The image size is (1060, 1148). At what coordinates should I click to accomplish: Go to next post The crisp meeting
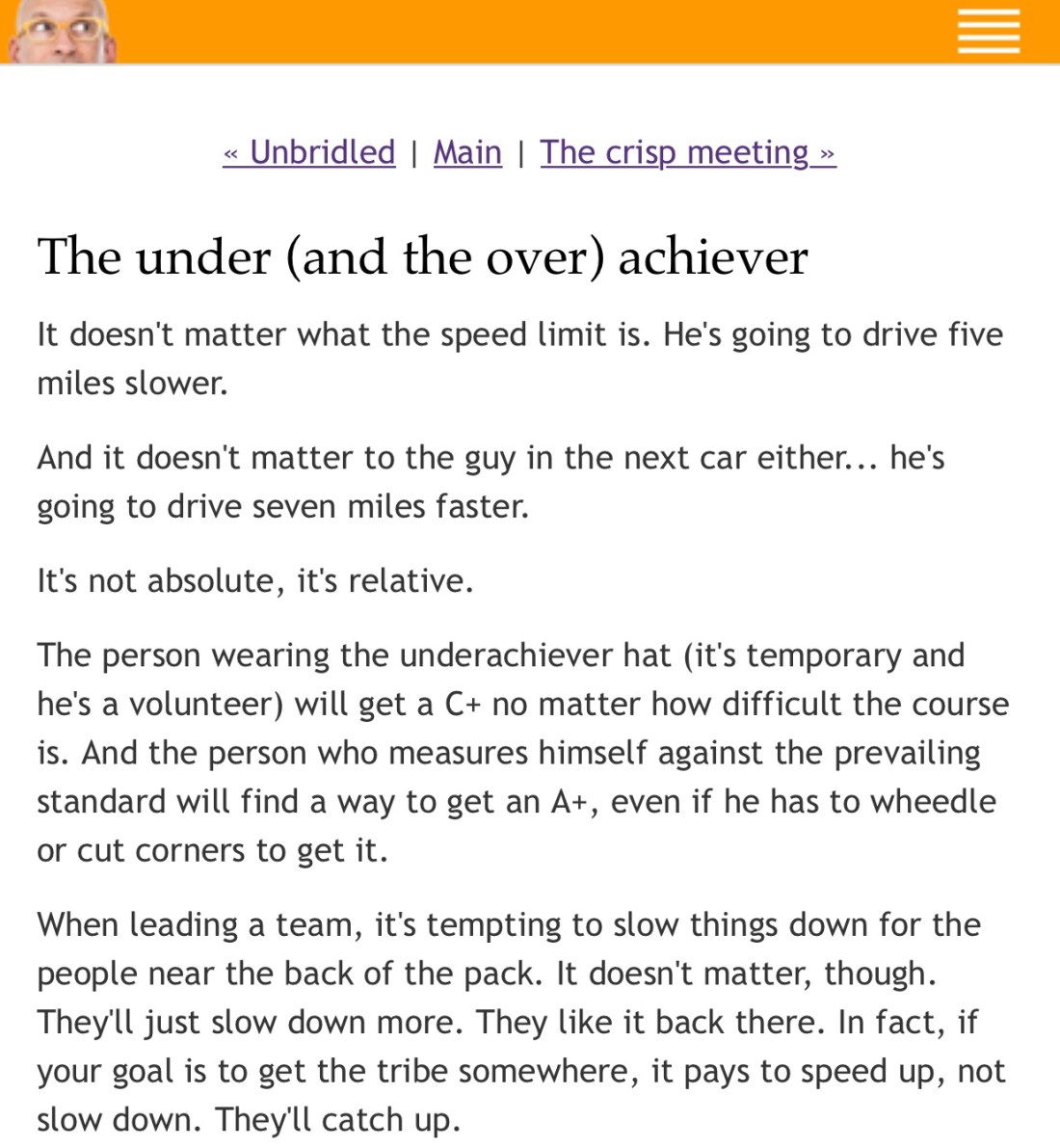coord(687,152)
